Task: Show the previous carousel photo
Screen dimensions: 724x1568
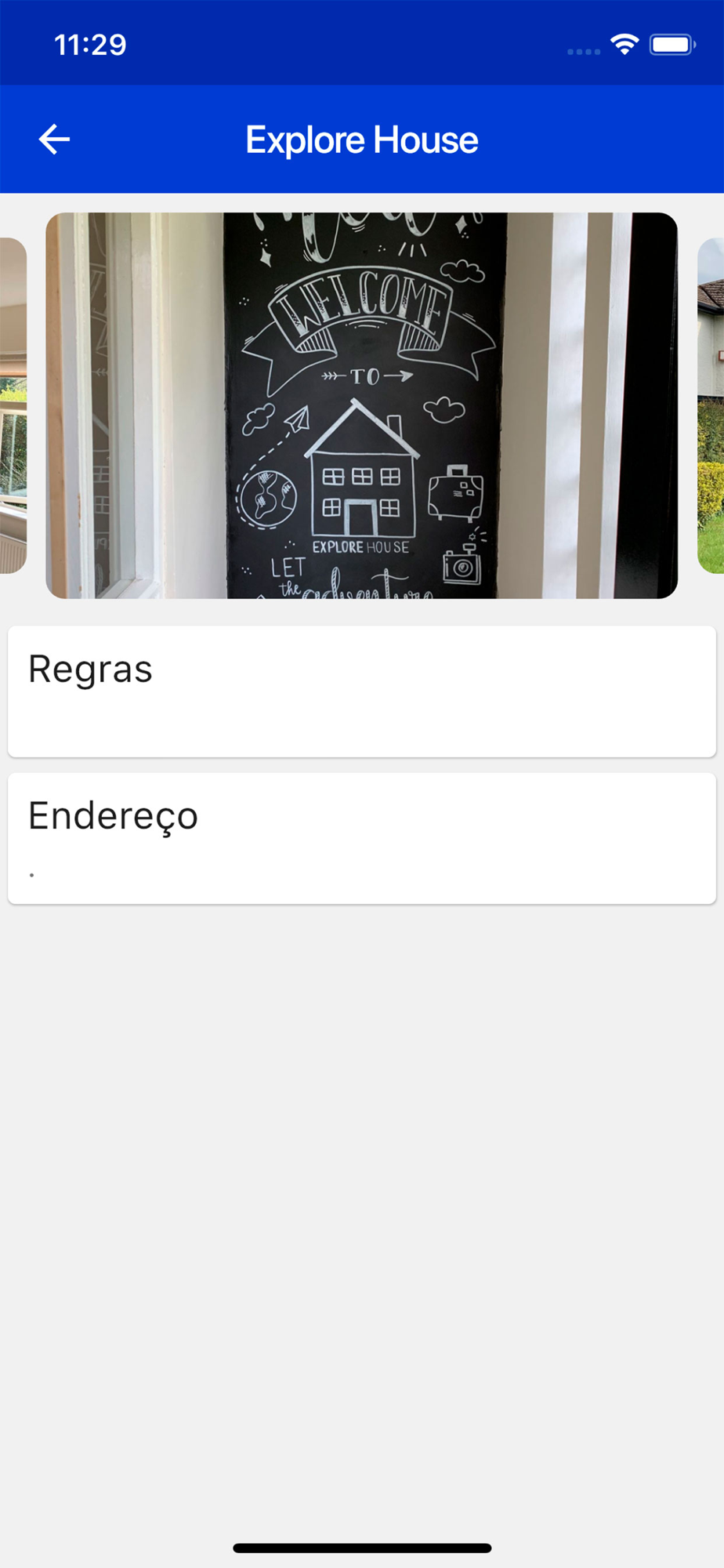Action: pyautogui.click(x=13, y=405)
